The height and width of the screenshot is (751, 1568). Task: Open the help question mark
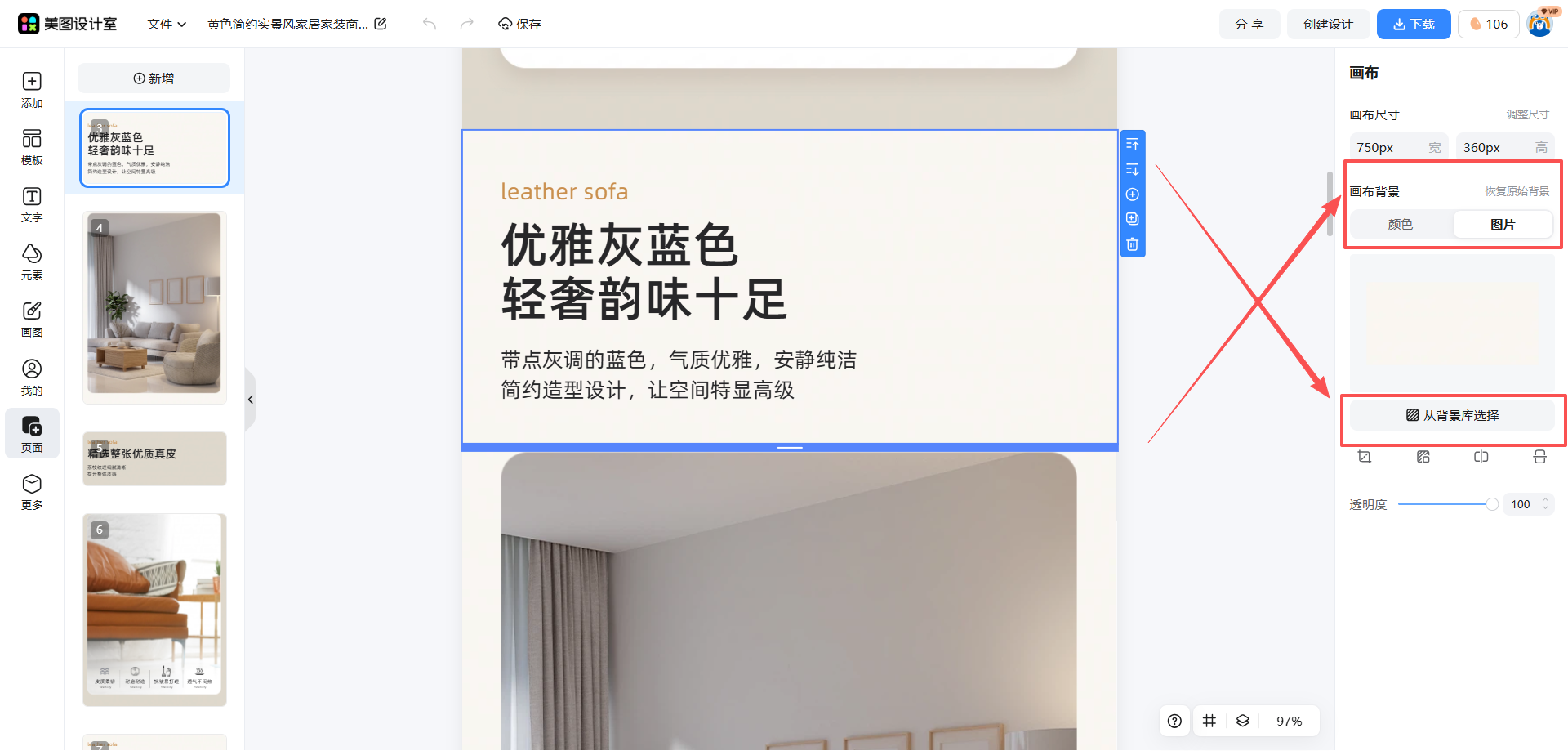click(x=1174, y=721)
